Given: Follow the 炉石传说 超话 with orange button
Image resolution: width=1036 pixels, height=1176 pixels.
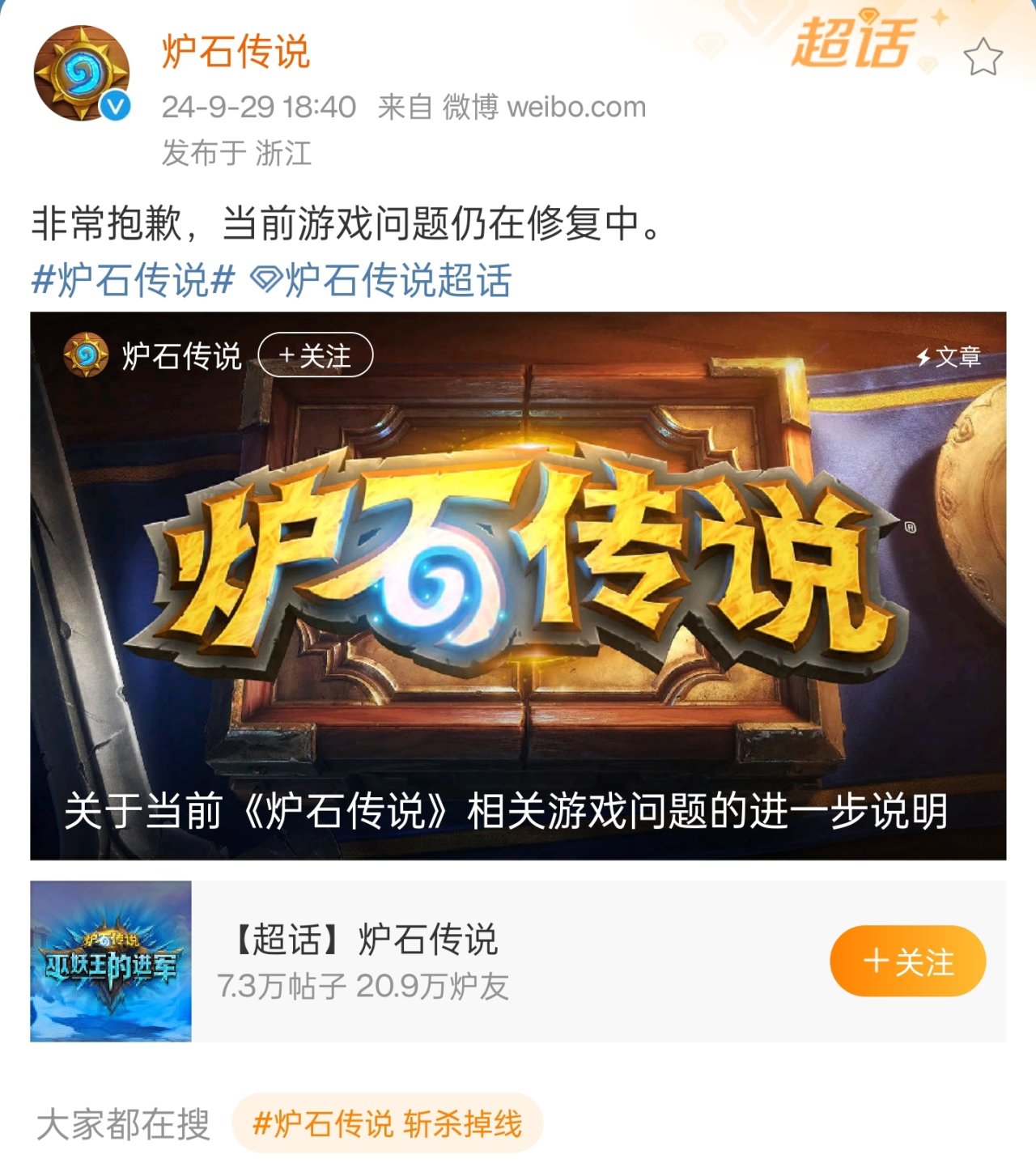Looking at the screenshot, I should pyautogui.click(x=907, y=962).
